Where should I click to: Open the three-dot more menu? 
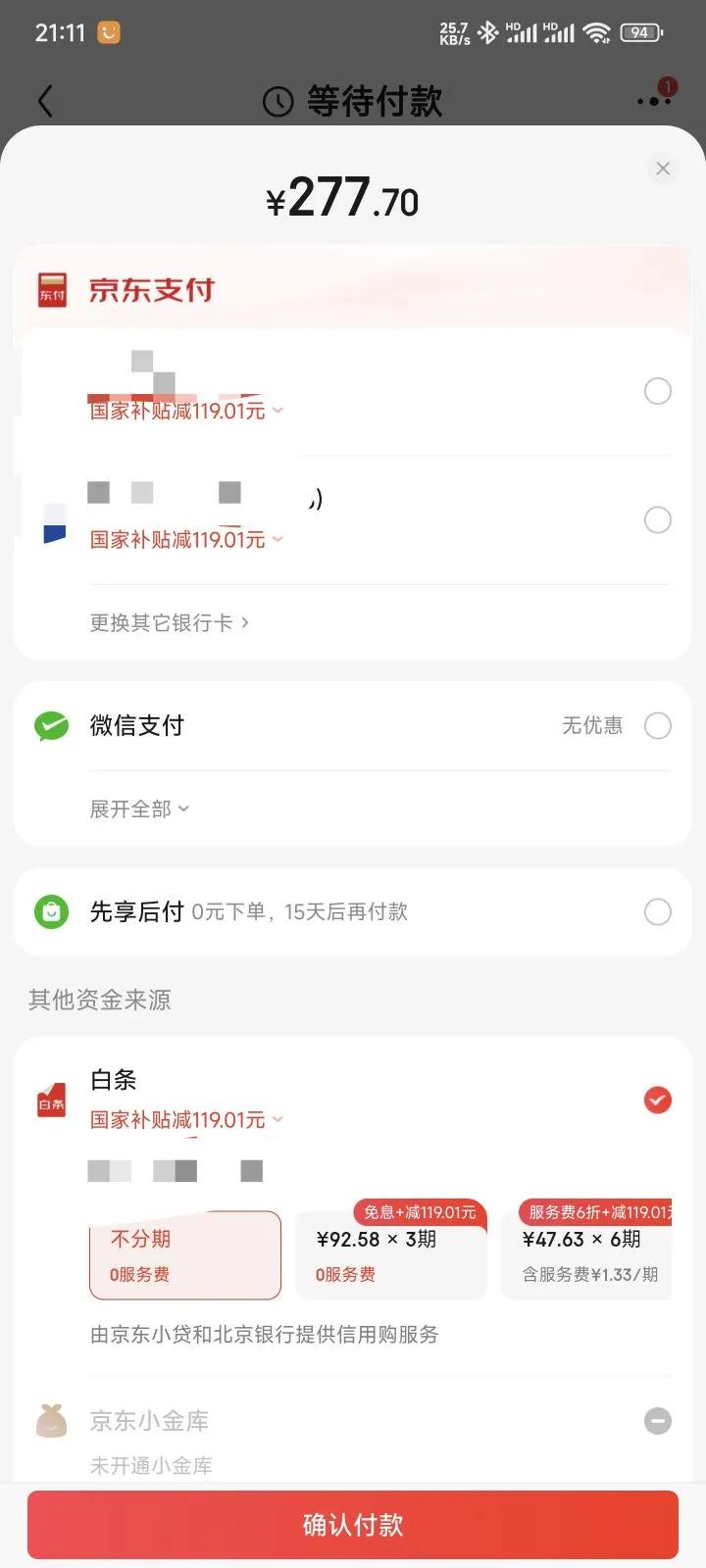pyautogui.click(x=654, y=100)
